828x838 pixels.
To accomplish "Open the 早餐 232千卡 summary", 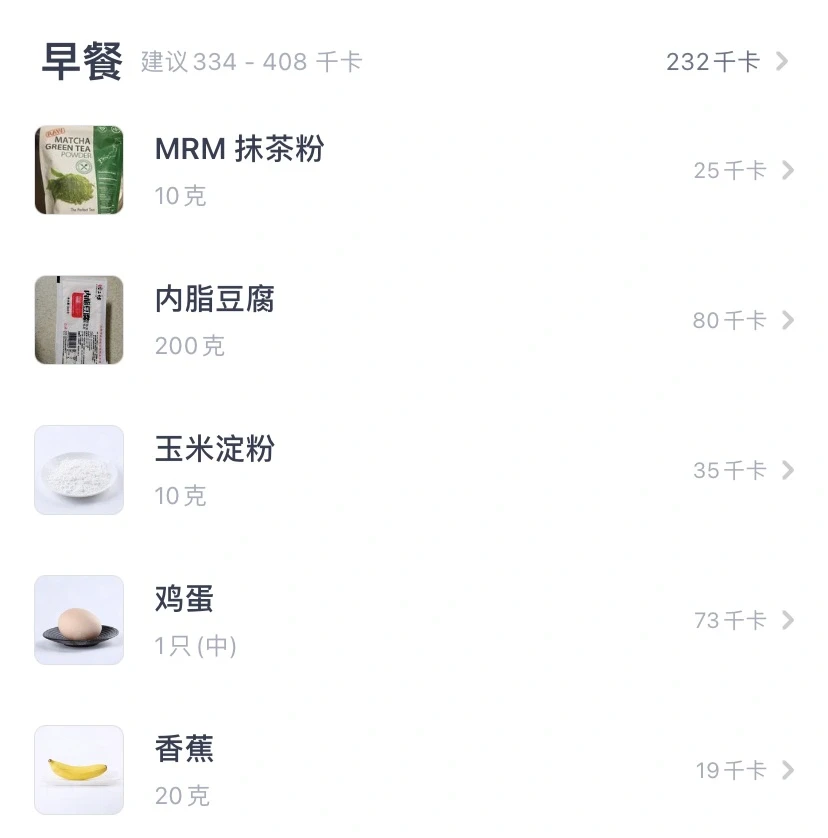I will coord(727,62).
